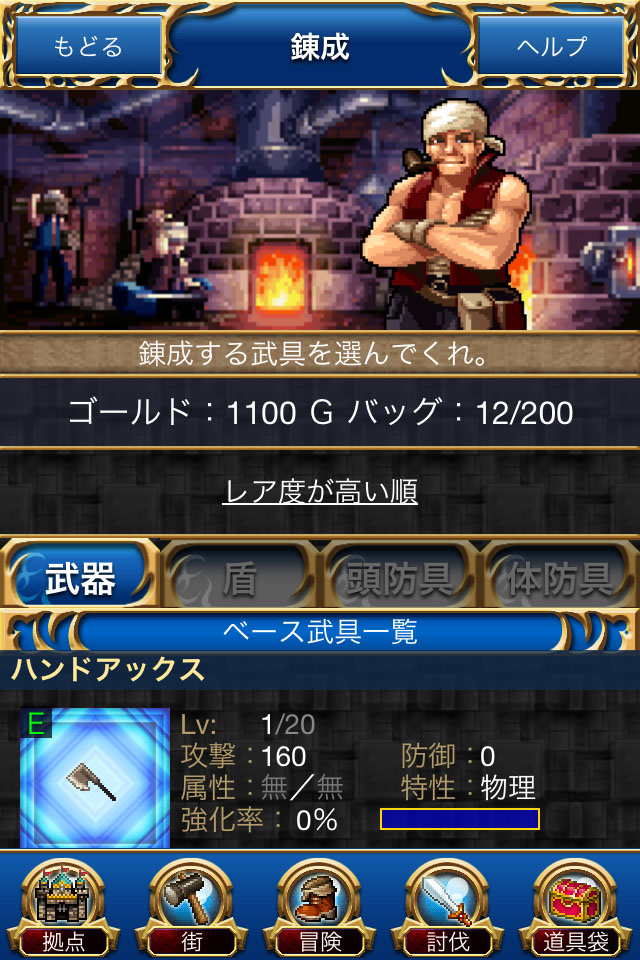
Task: Open the 冒険 adventure menu
Action: [320, 905]
